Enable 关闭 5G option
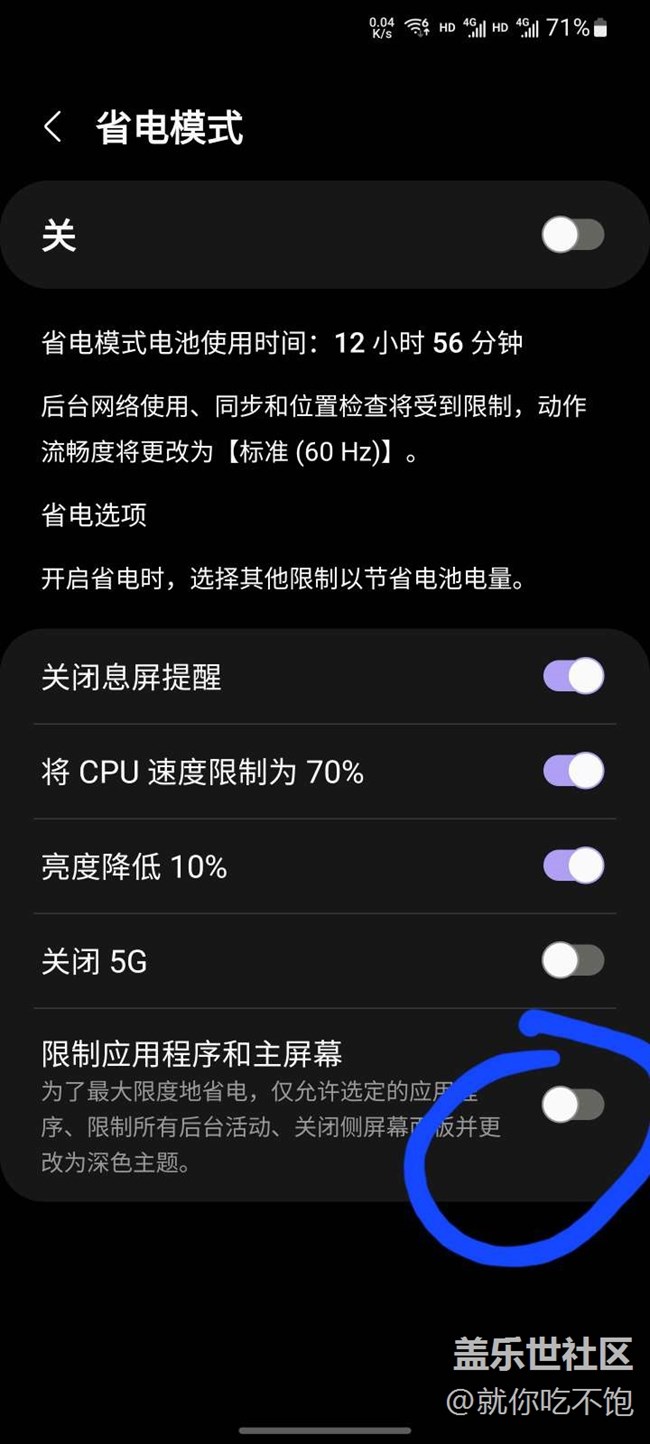This screenshot has height=1444, width=650. point(573,961)
